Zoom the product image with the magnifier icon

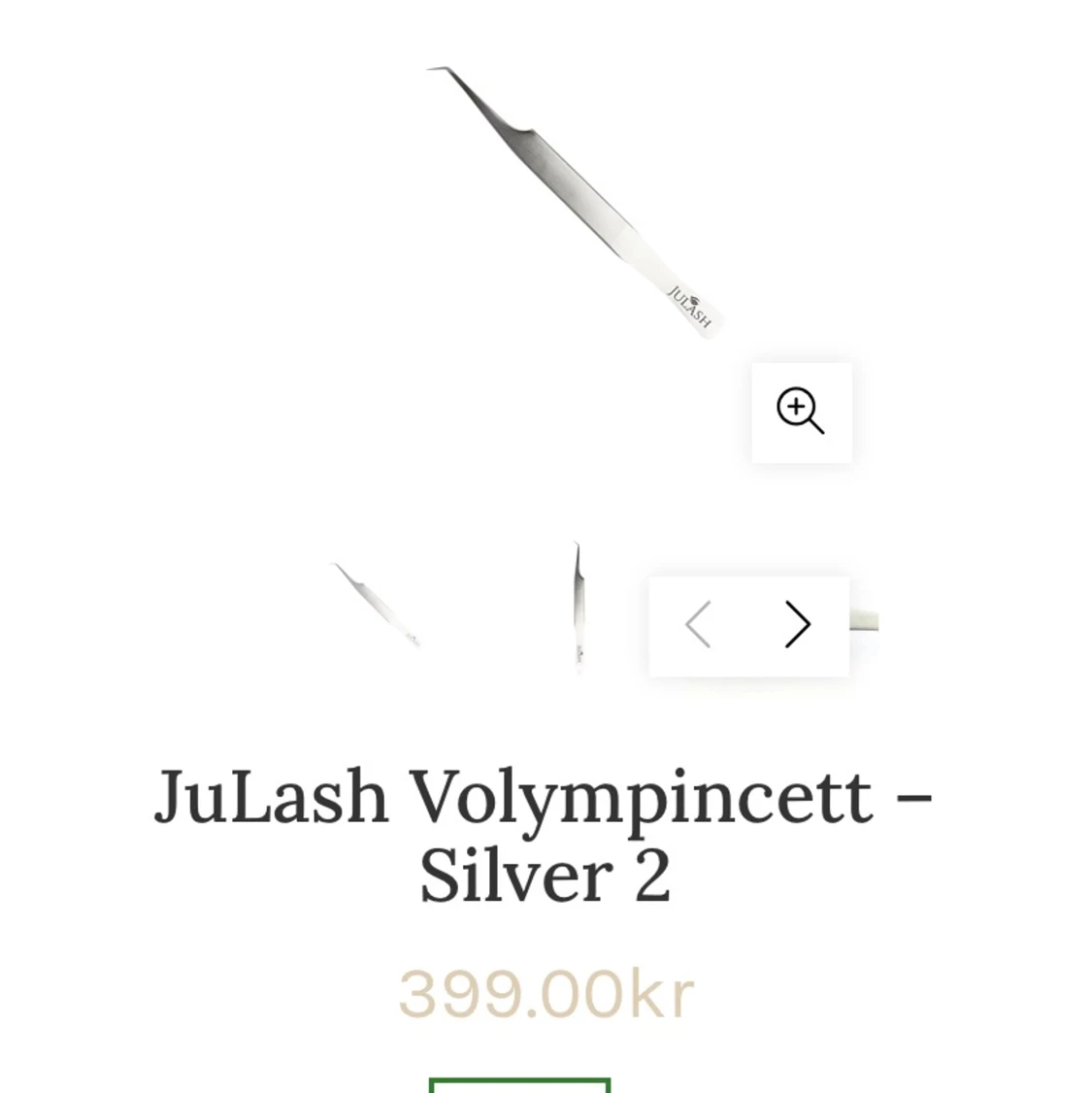click(x=801, y=412)
